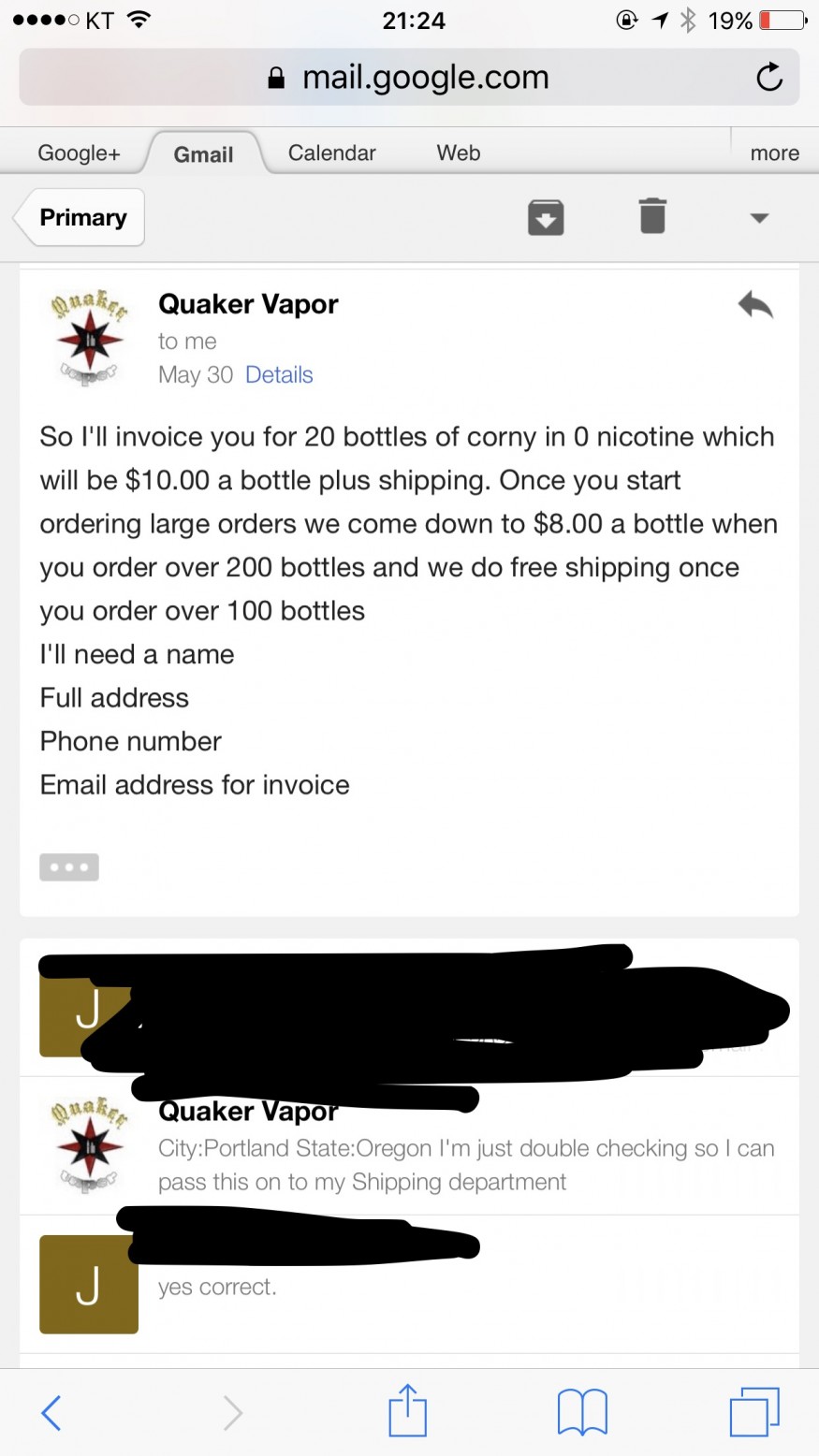Go back to the Primary inbox
This screenshot has height=1456, width=819.
click(x=82, y=218)
